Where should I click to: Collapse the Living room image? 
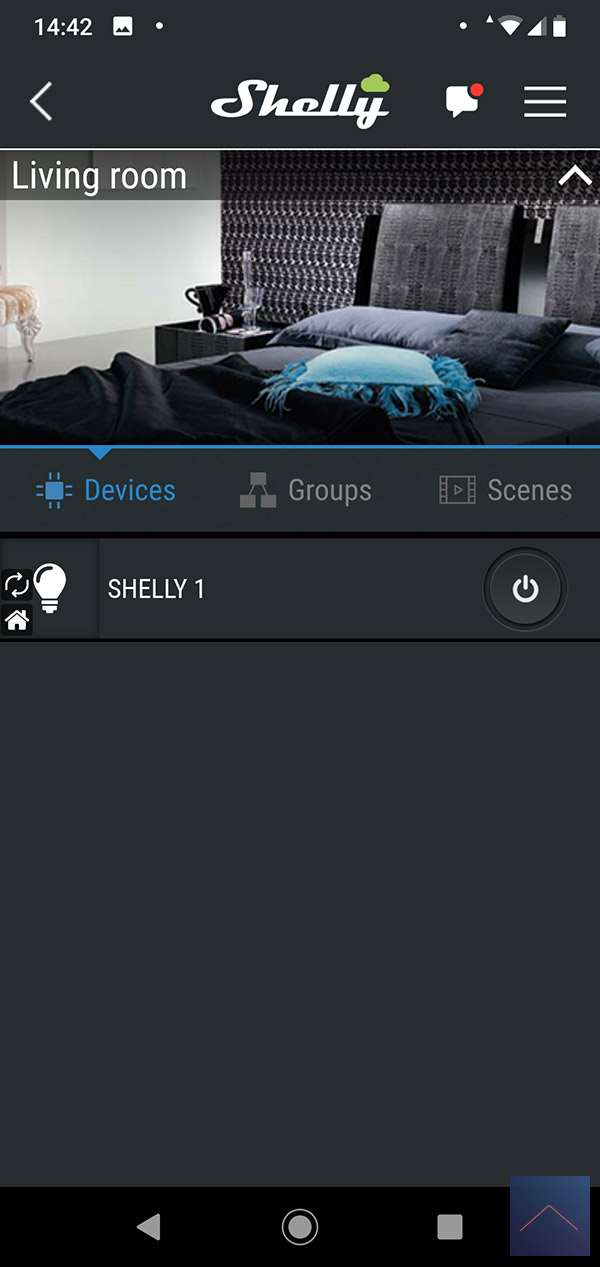tap(575, 177)
